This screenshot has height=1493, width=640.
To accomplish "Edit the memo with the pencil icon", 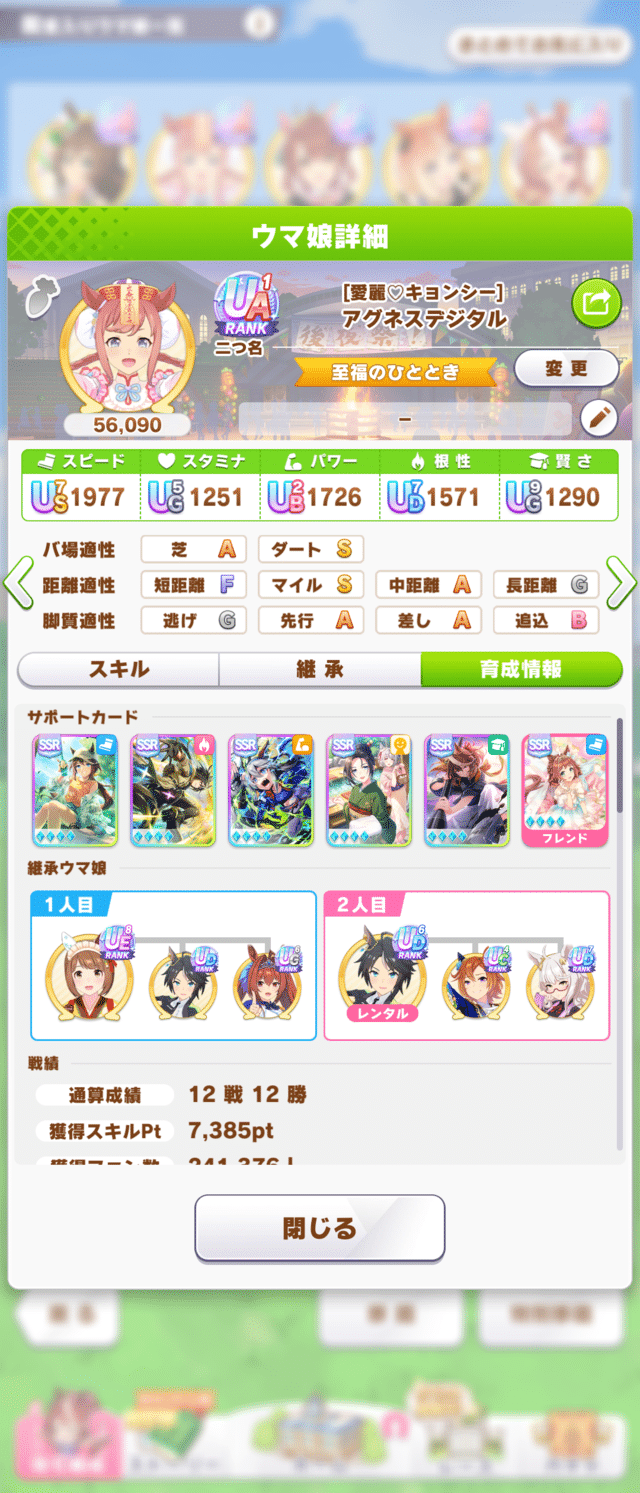I will coord(599,418).
